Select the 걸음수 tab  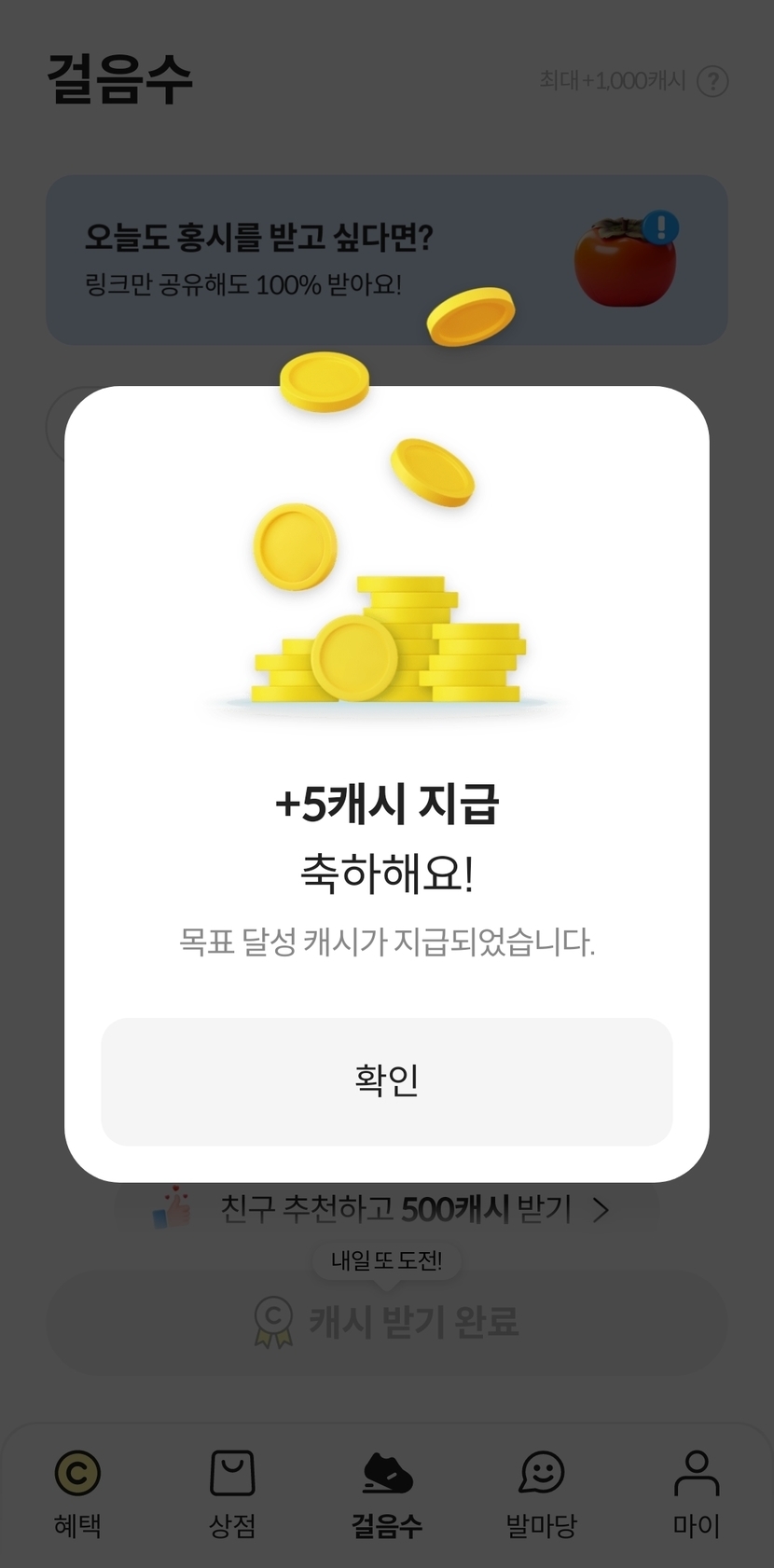(x=387, y=1492)
